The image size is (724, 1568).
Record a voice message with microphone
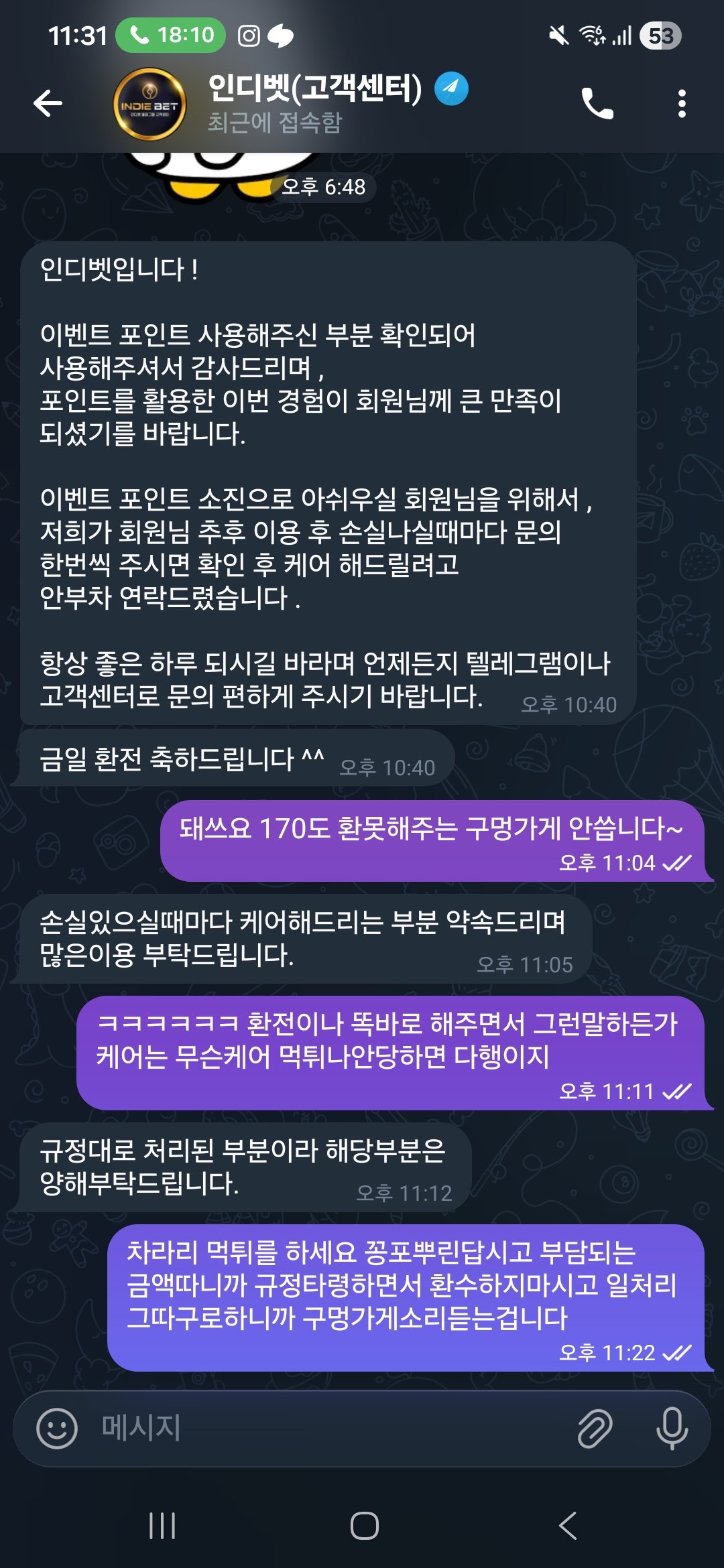pos(672,1428)
